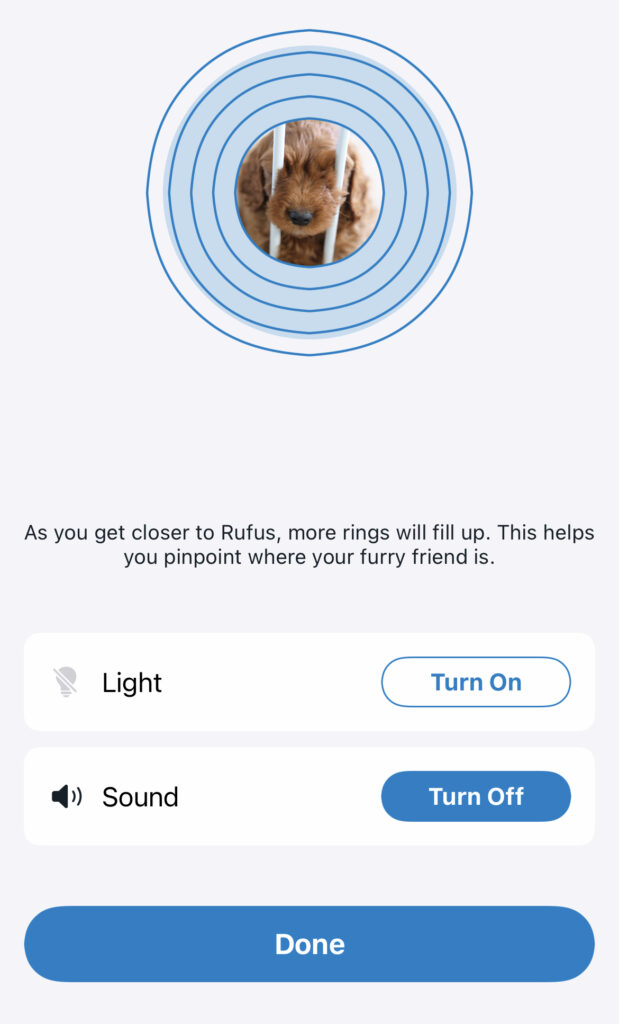Turn on the tracker light
Screen dimensions: 619x1024
coord(475,682)
